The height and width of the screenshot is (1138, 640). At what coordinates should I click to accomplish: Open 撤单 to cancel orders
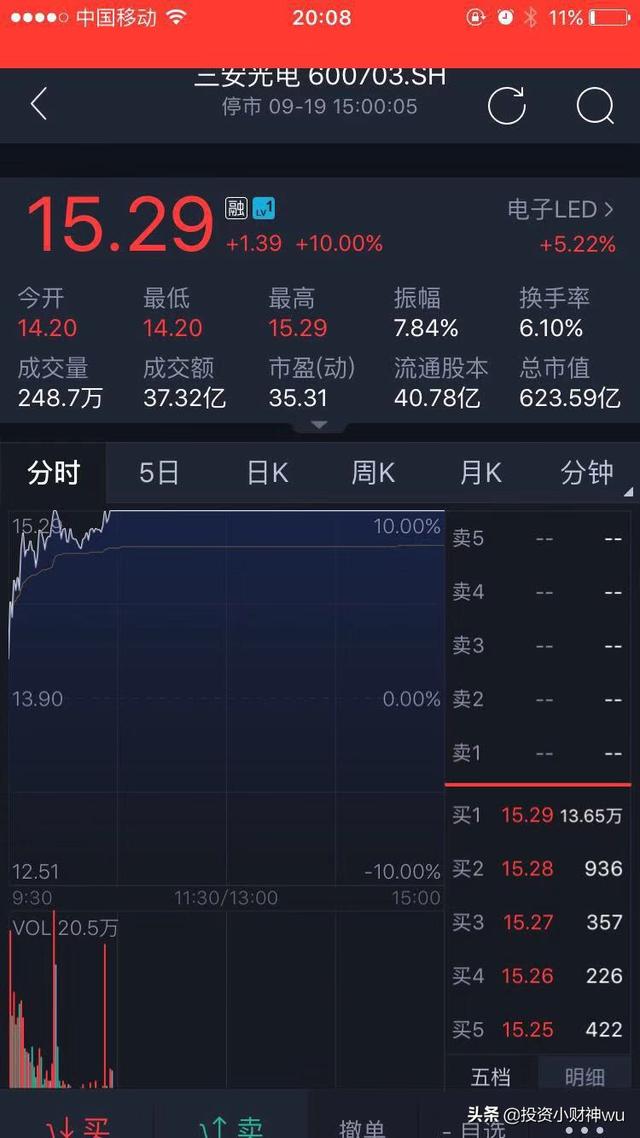pyautogui.click(x=363, y=1125)
